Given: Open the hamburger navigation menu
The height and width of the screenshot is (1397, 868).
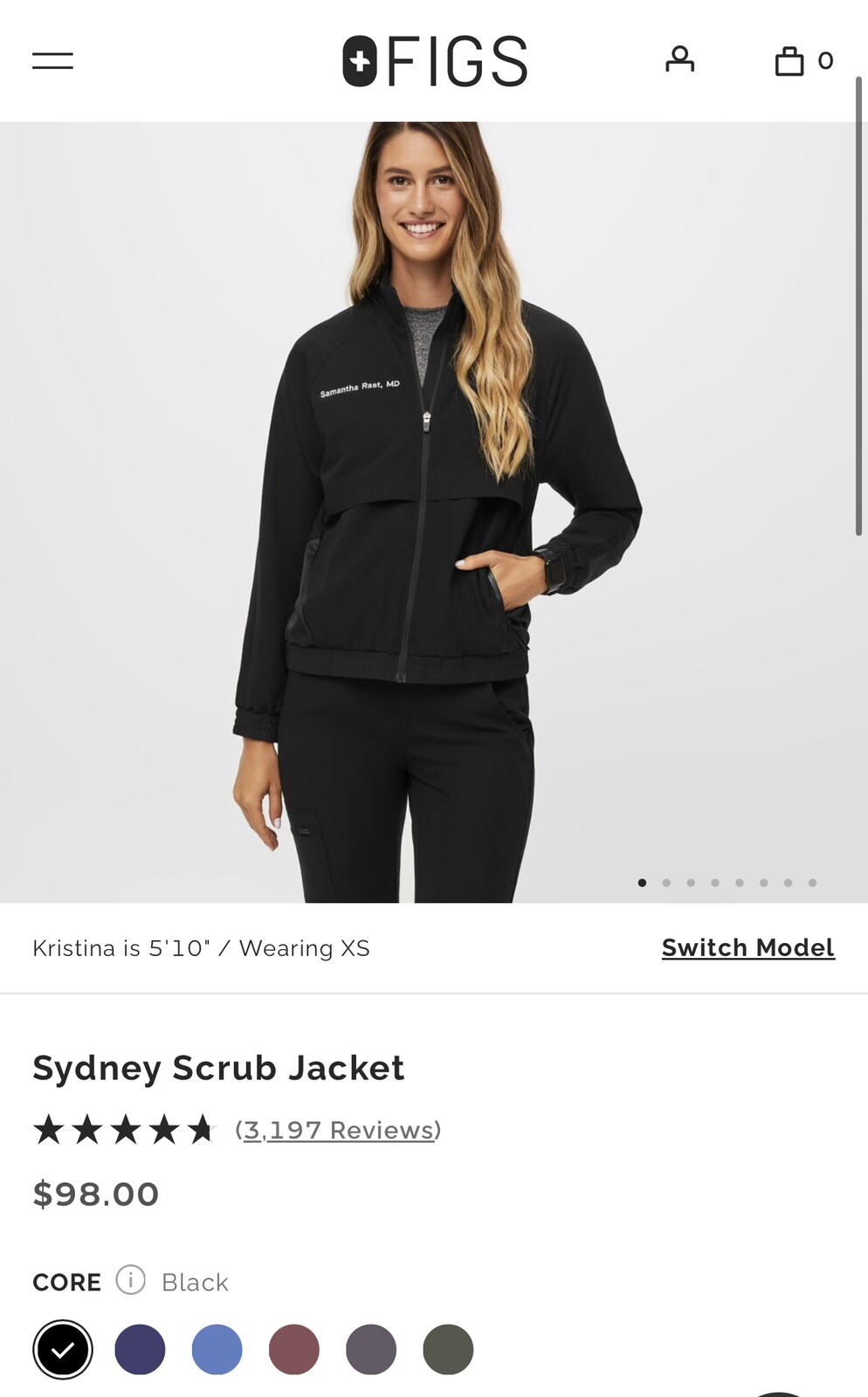Looking at the screenshot, I should 52,59.
